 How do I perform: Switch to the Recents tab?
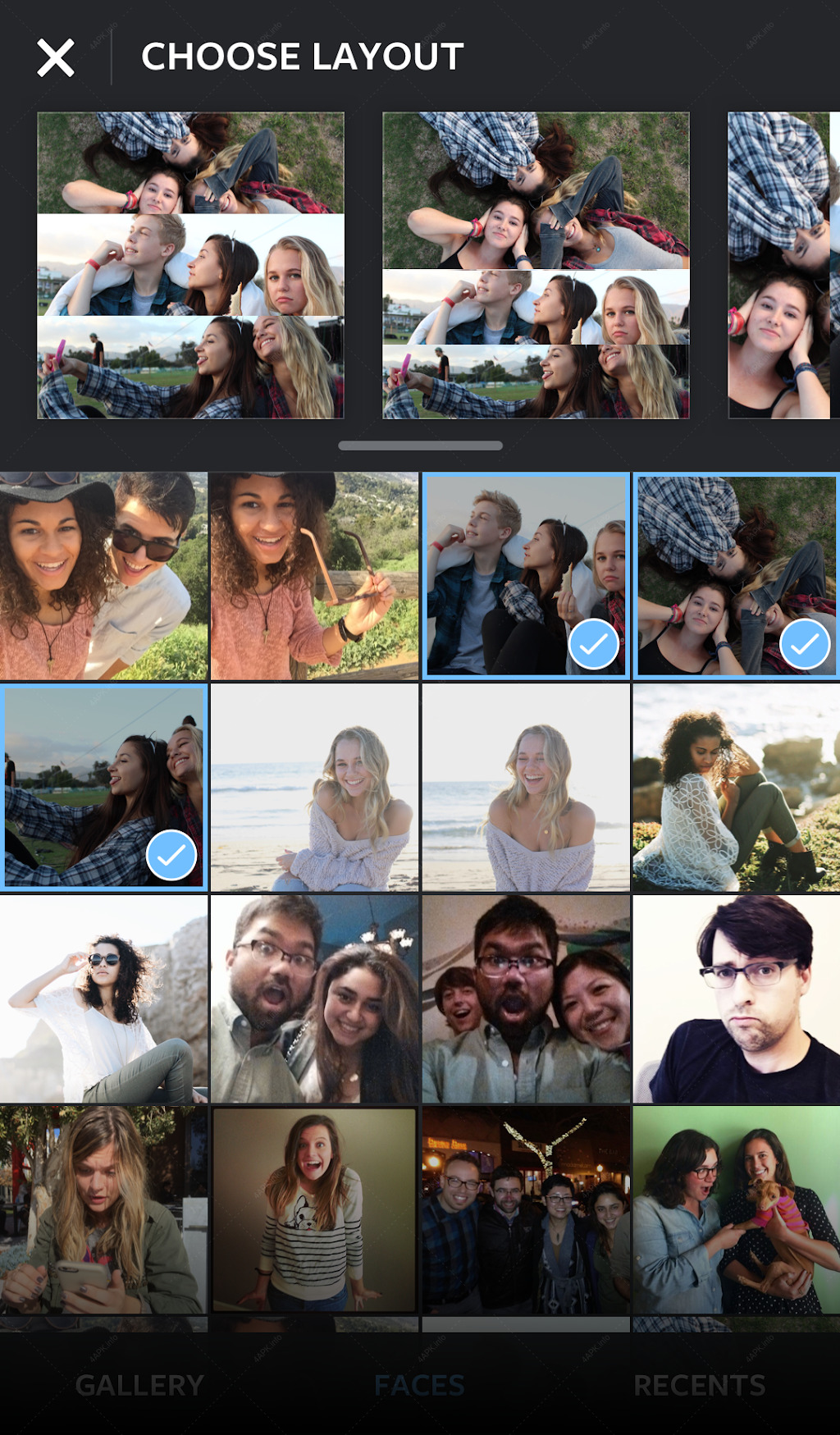point(700,1386)
